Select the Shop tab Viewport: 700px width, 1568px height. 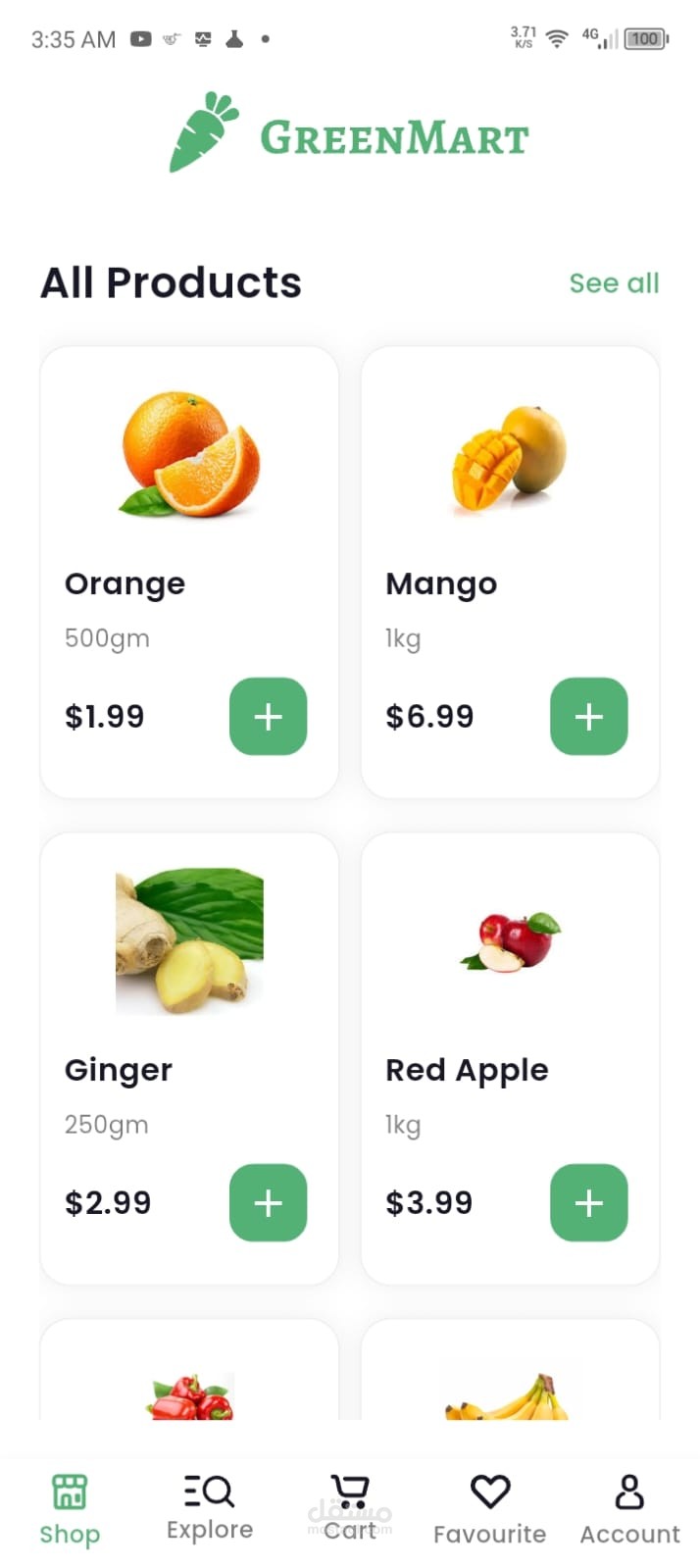[x=70, y=1510]
